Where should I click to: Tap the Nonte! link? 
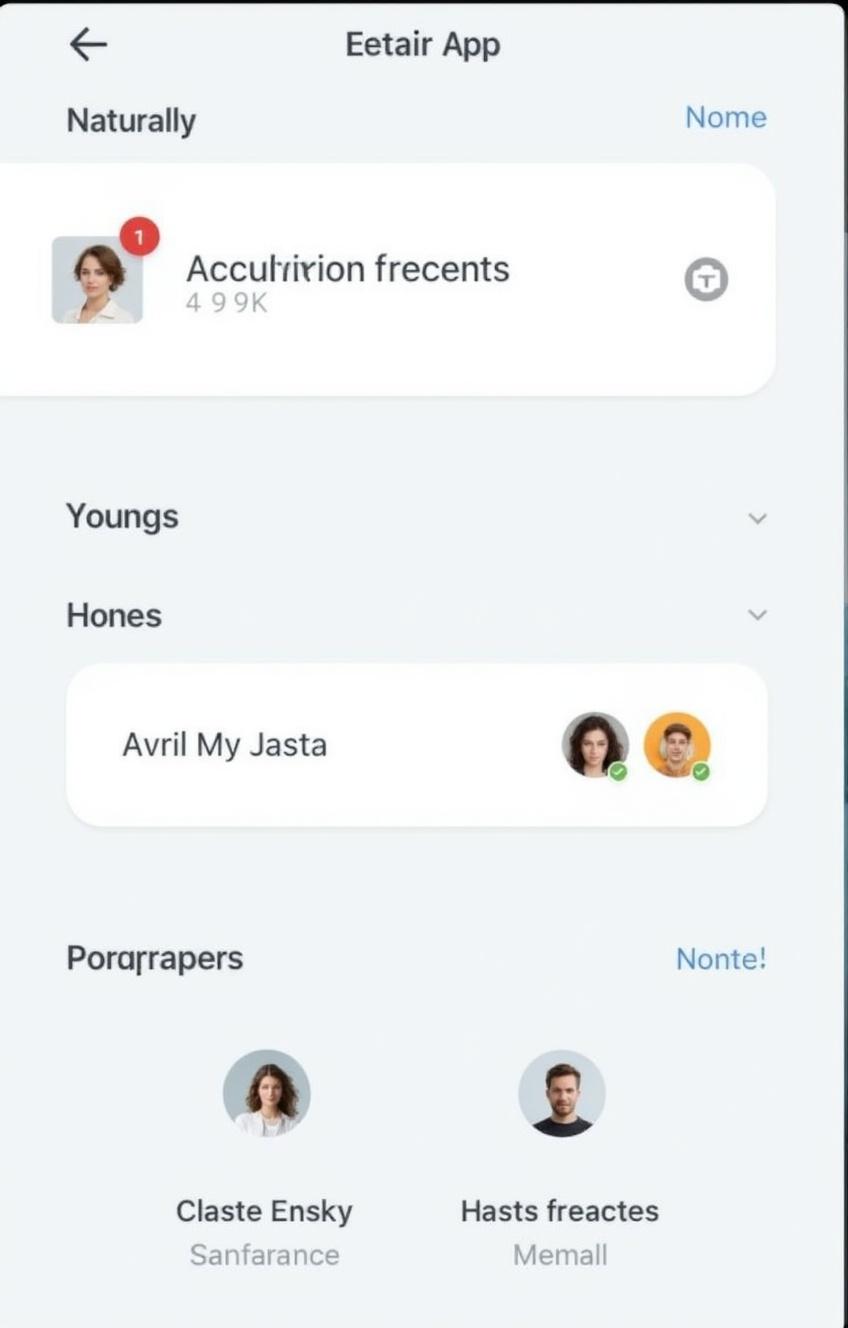[x=720, y=958]
